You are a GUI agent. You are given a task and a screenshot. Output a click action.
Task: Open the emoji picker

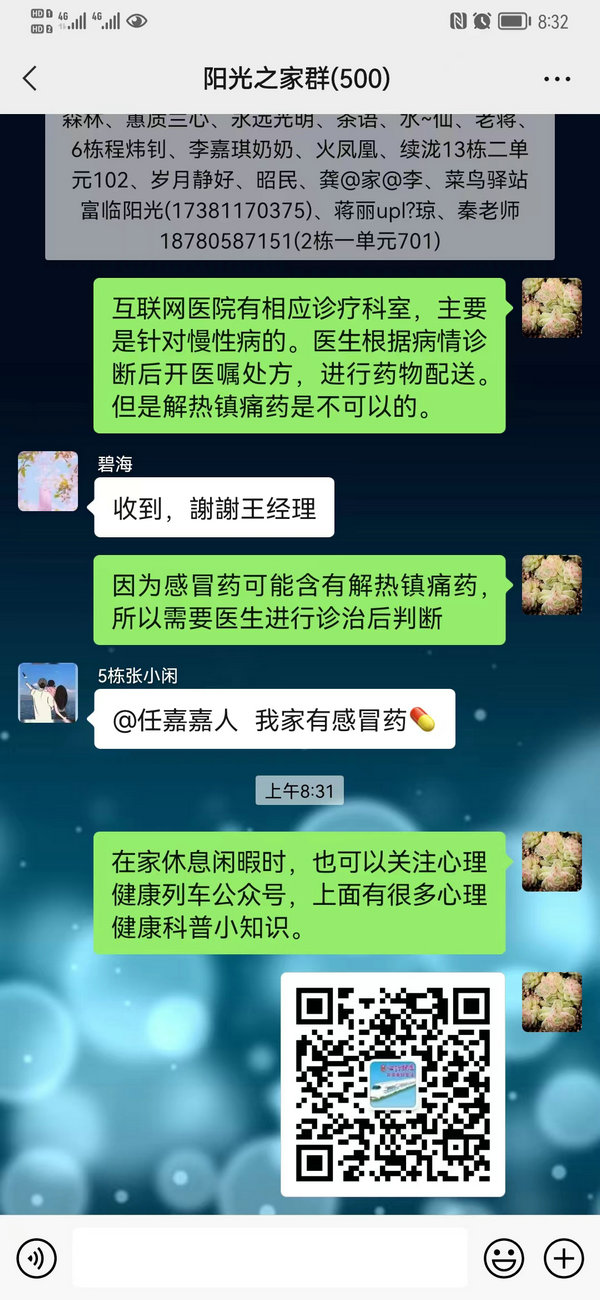click(x=503, y=1258)
